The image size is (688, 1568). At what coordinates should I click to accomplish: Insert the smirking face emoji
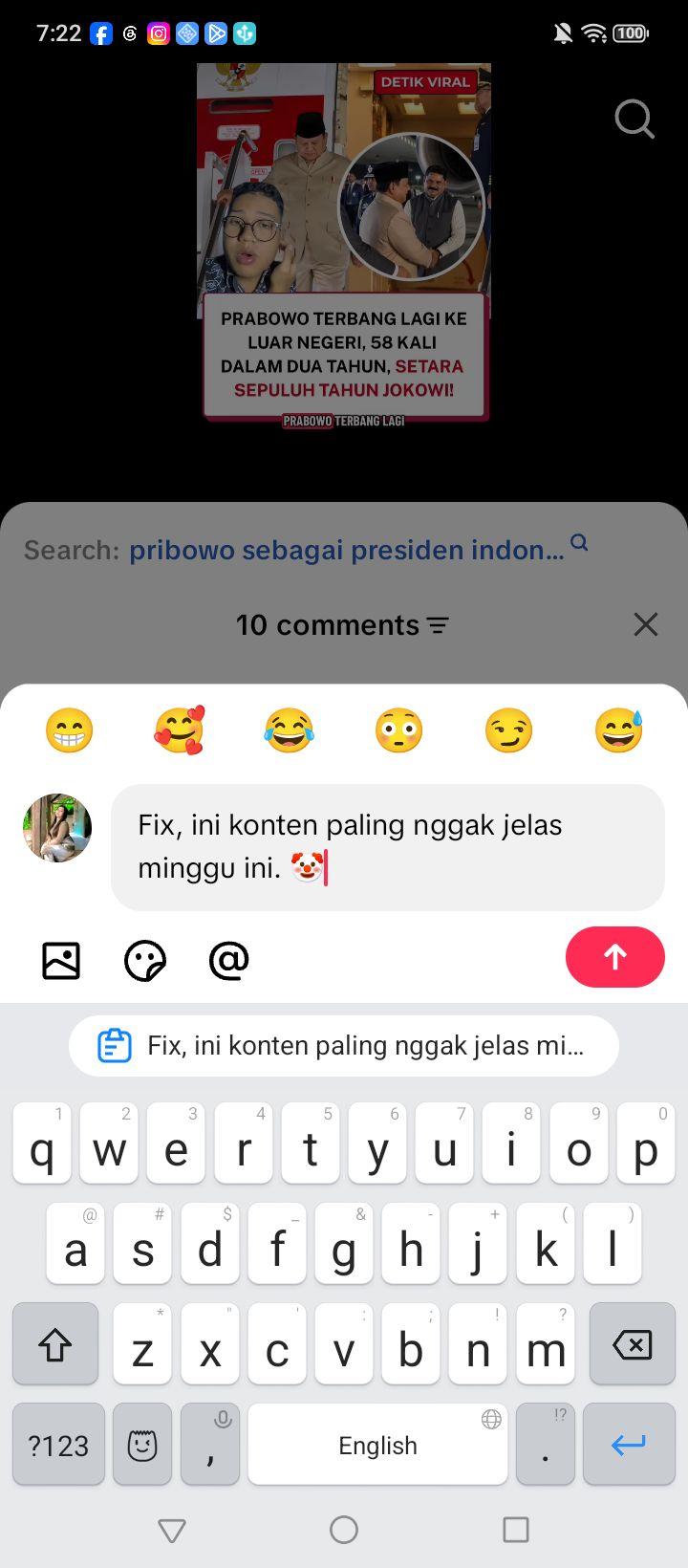tap(508, 730)
